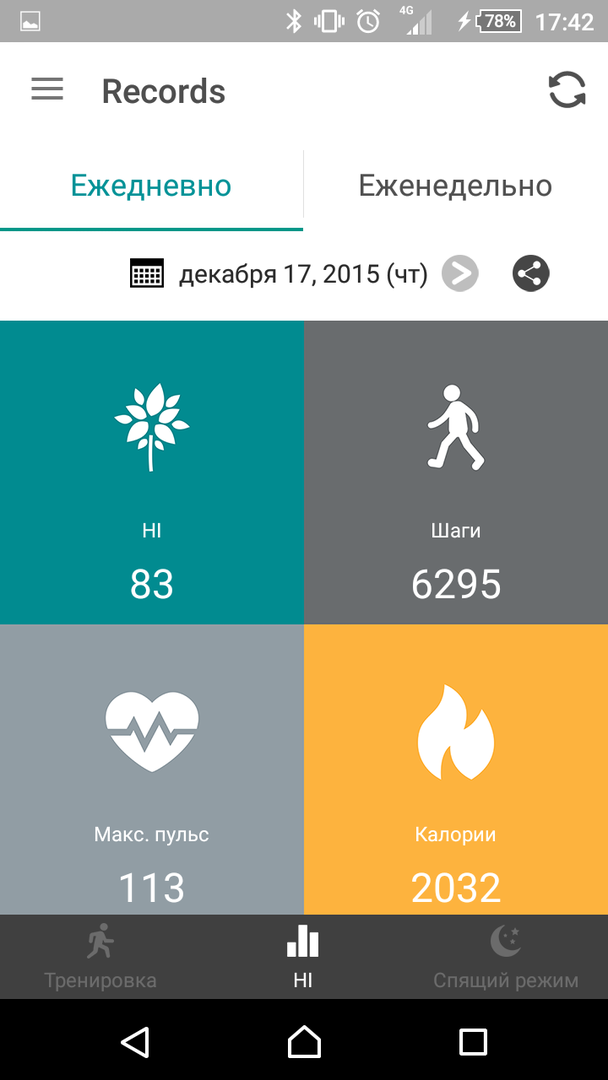608x1080 pixels.
Task: Return to the home screen
Action: [x=304, y=1042]
